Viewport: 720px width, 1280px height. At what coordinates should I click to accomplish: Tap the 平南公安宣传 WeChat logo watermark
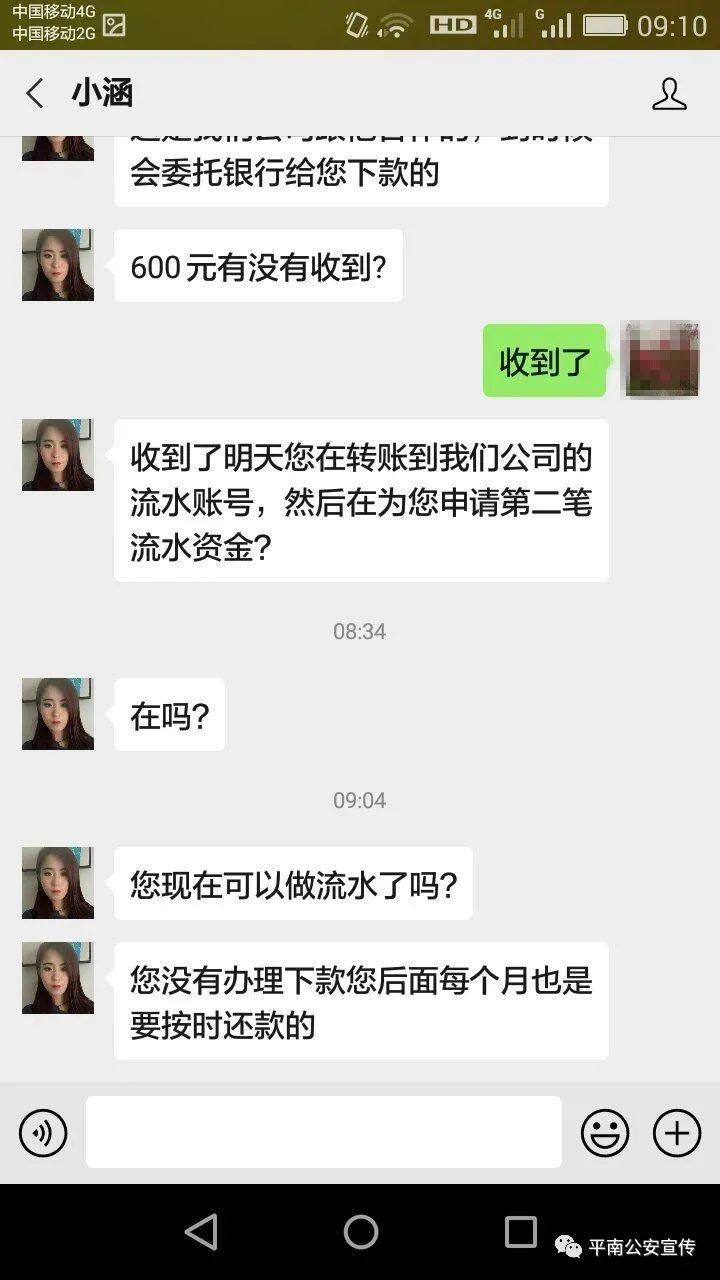click(570, 1244)
